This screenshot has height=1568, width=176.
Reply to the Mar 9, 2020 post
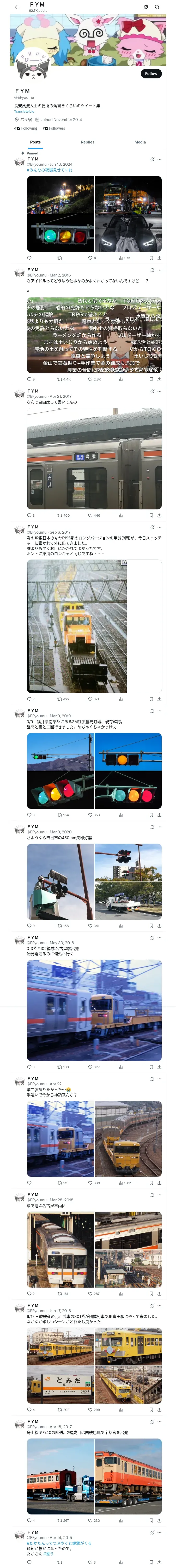29,926
